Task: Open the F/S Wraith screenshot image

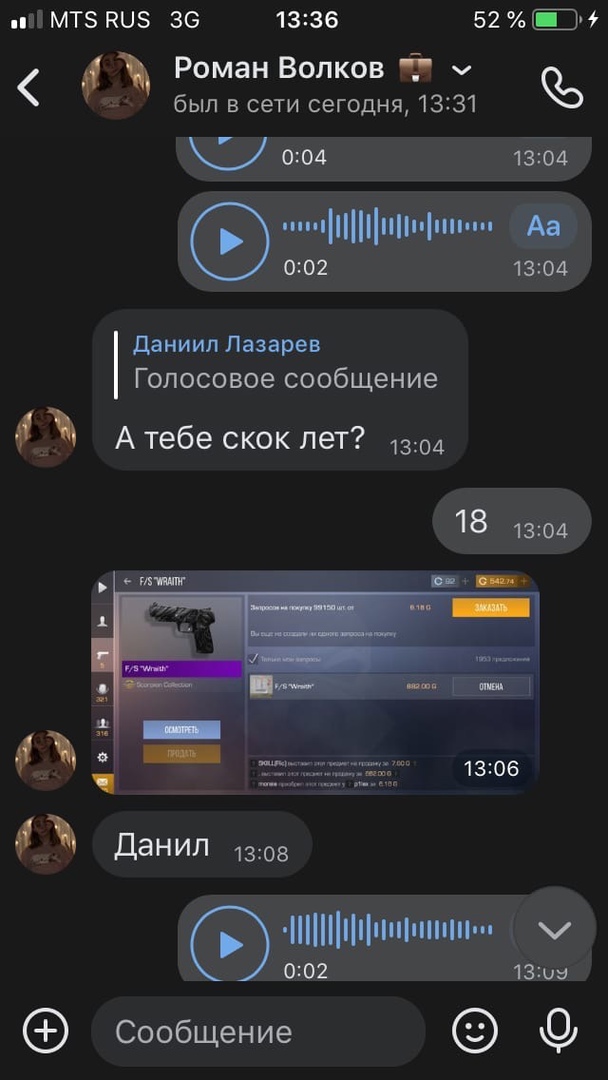Action: coord(315,683)
